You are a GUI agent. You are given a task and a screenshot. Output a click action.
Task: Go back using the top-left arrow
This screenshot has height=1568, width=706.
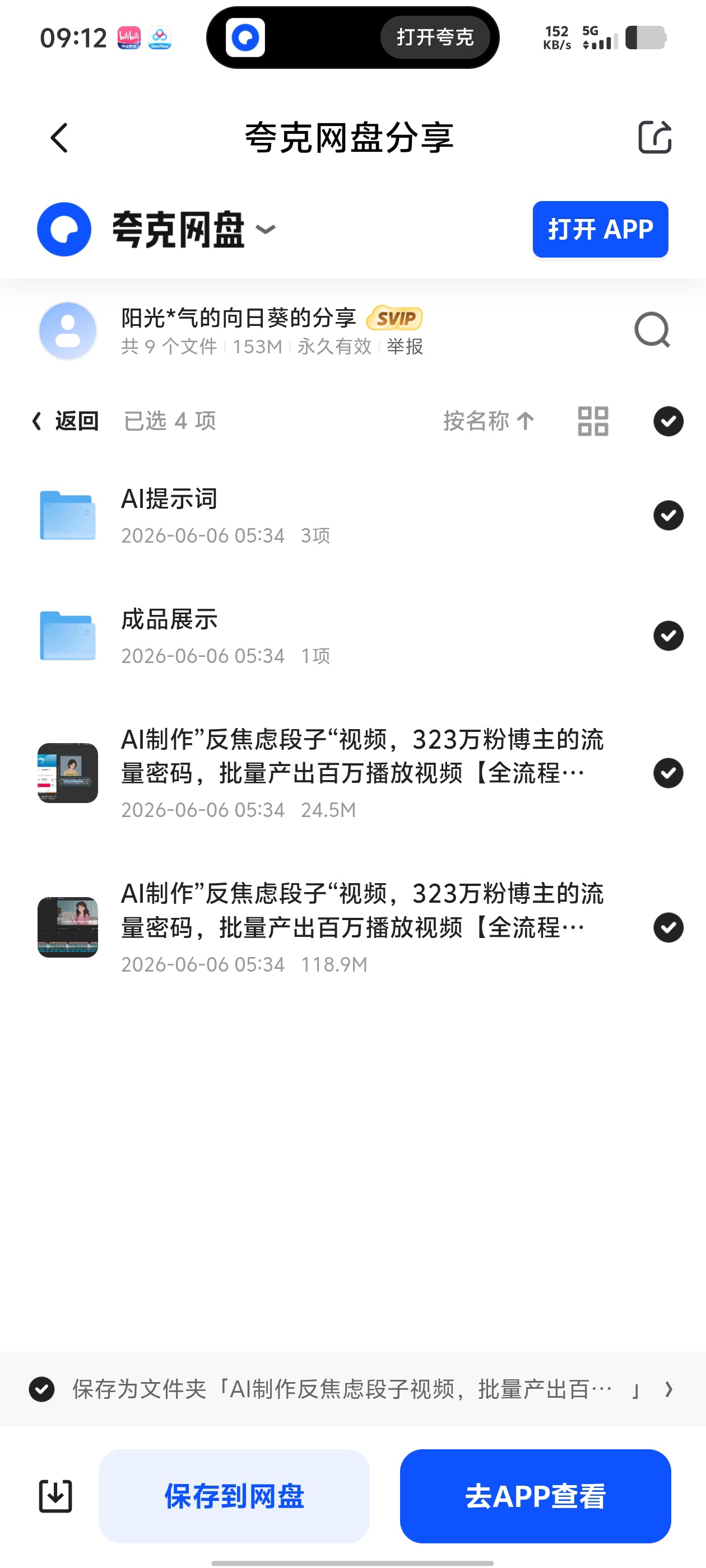pyautogui.click(x=59, y=138)
